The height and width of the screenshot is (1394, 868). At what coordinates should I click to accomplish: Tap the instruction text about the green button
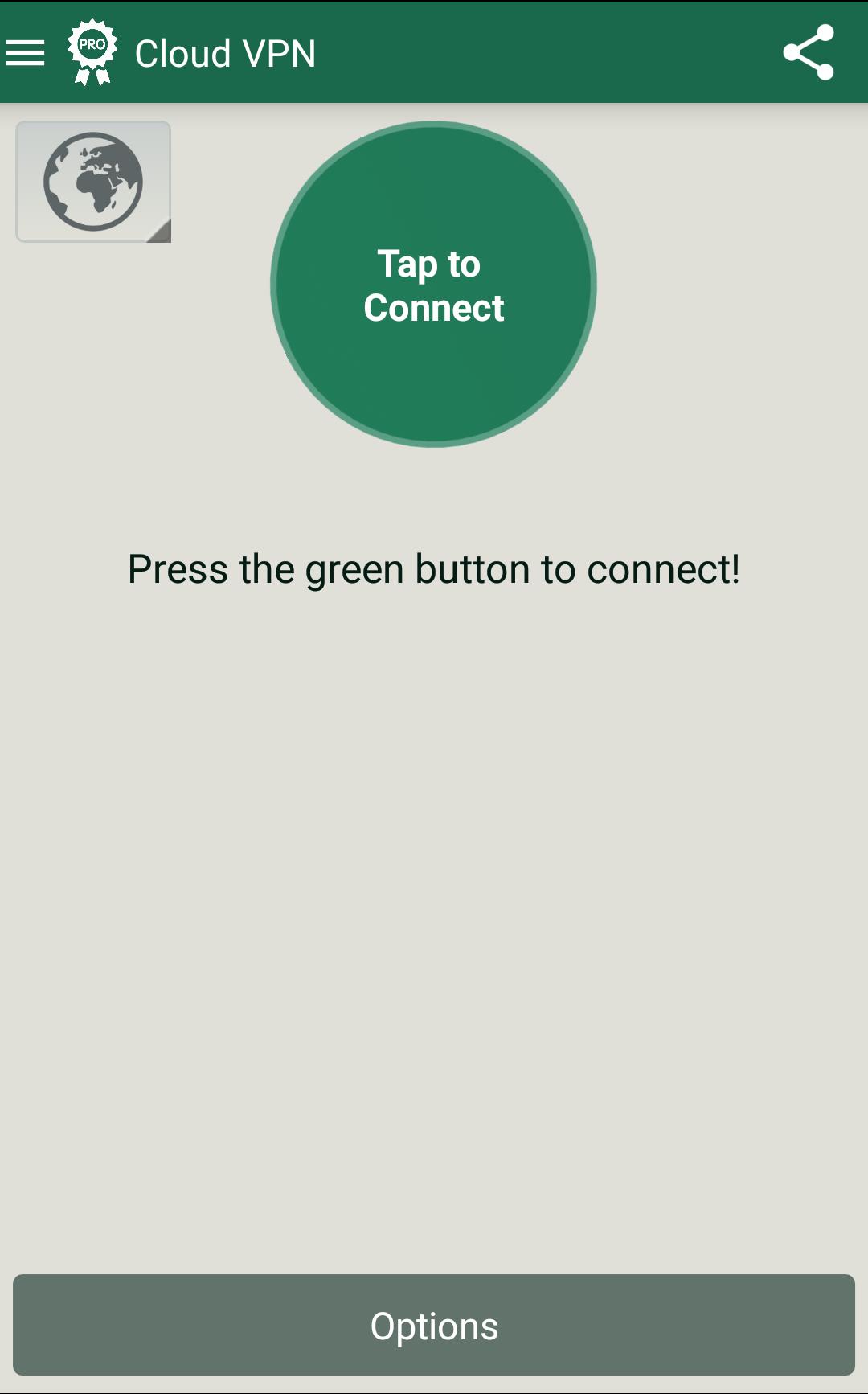(x=434, y=568)
